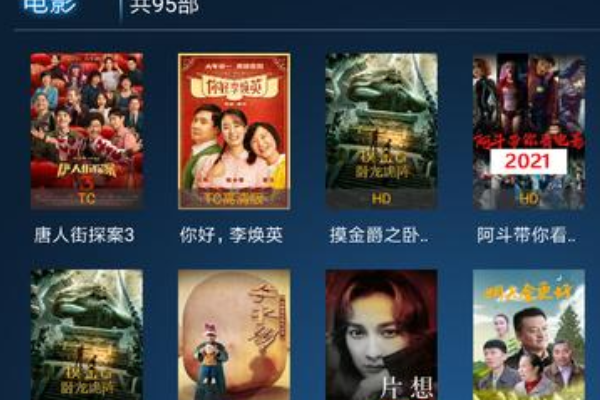Open the second-row poster with 片想 text

[381, 335]
